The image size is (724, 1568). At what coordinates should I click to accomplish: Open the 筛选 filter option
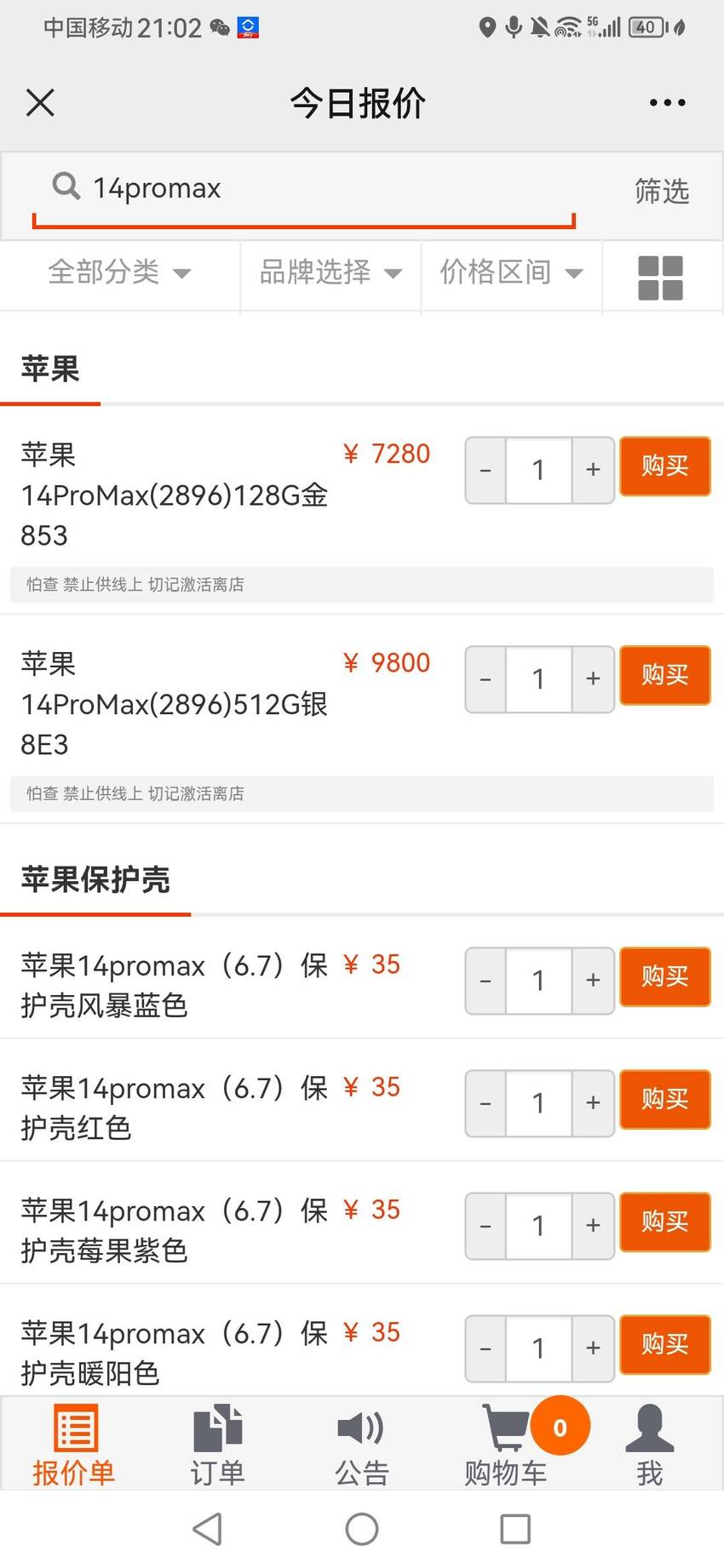coord(662,191)
